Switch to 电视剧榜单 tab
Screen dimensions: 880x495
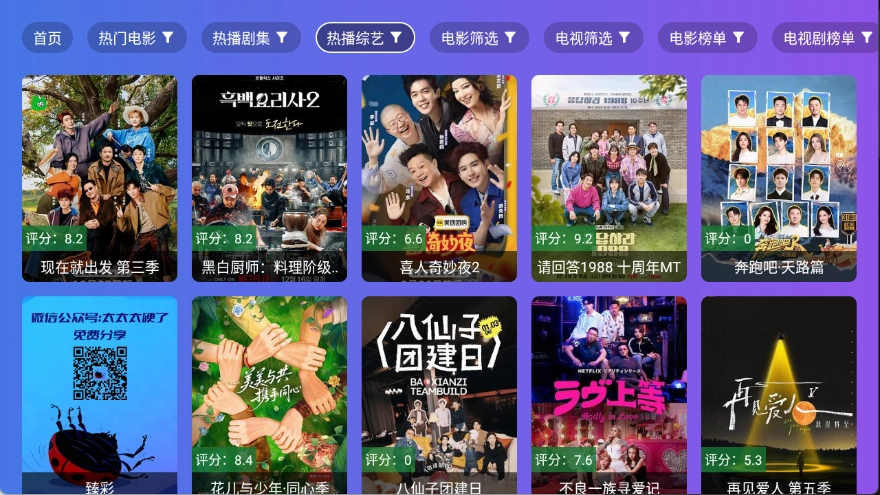pyautogui.click(x=825, y=38)
